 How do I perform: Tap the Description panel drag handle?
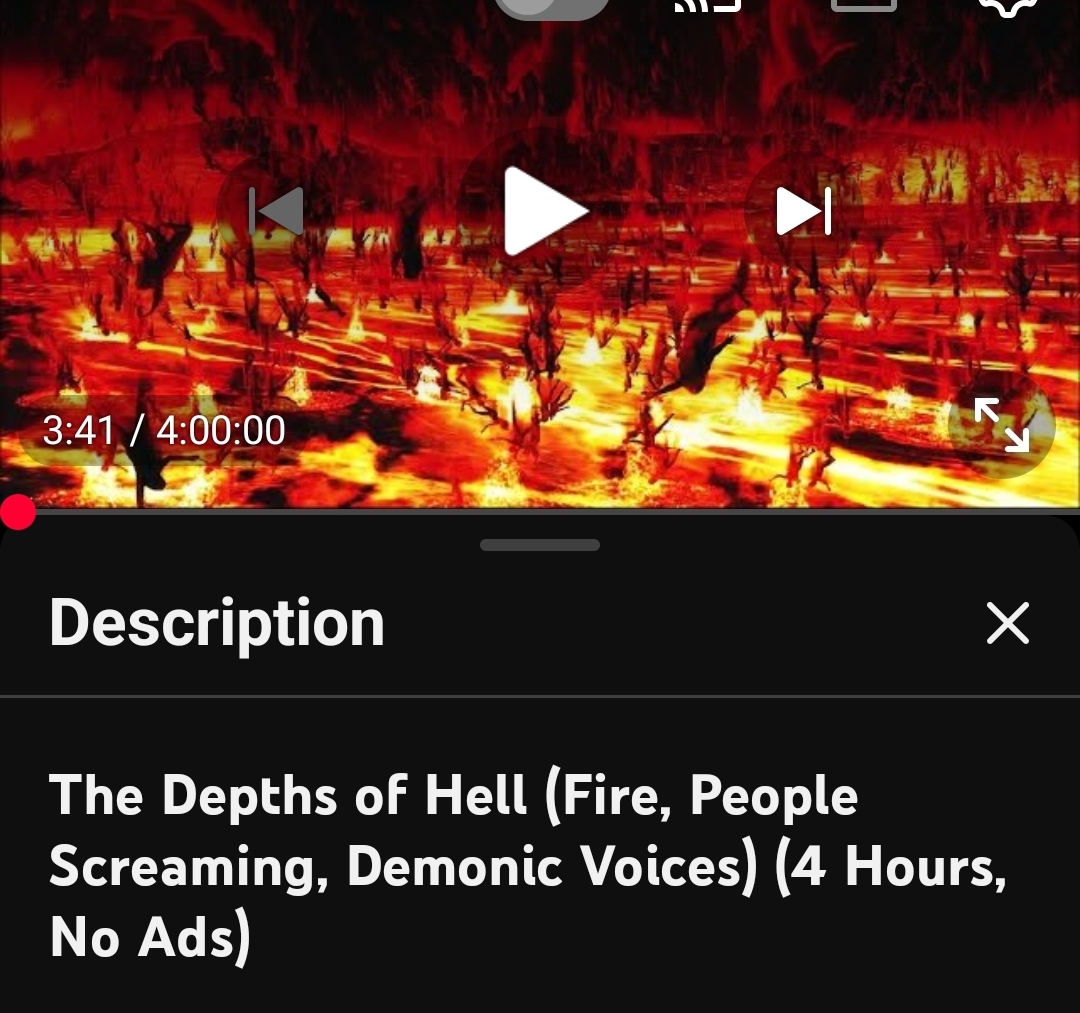pos(540,545)
